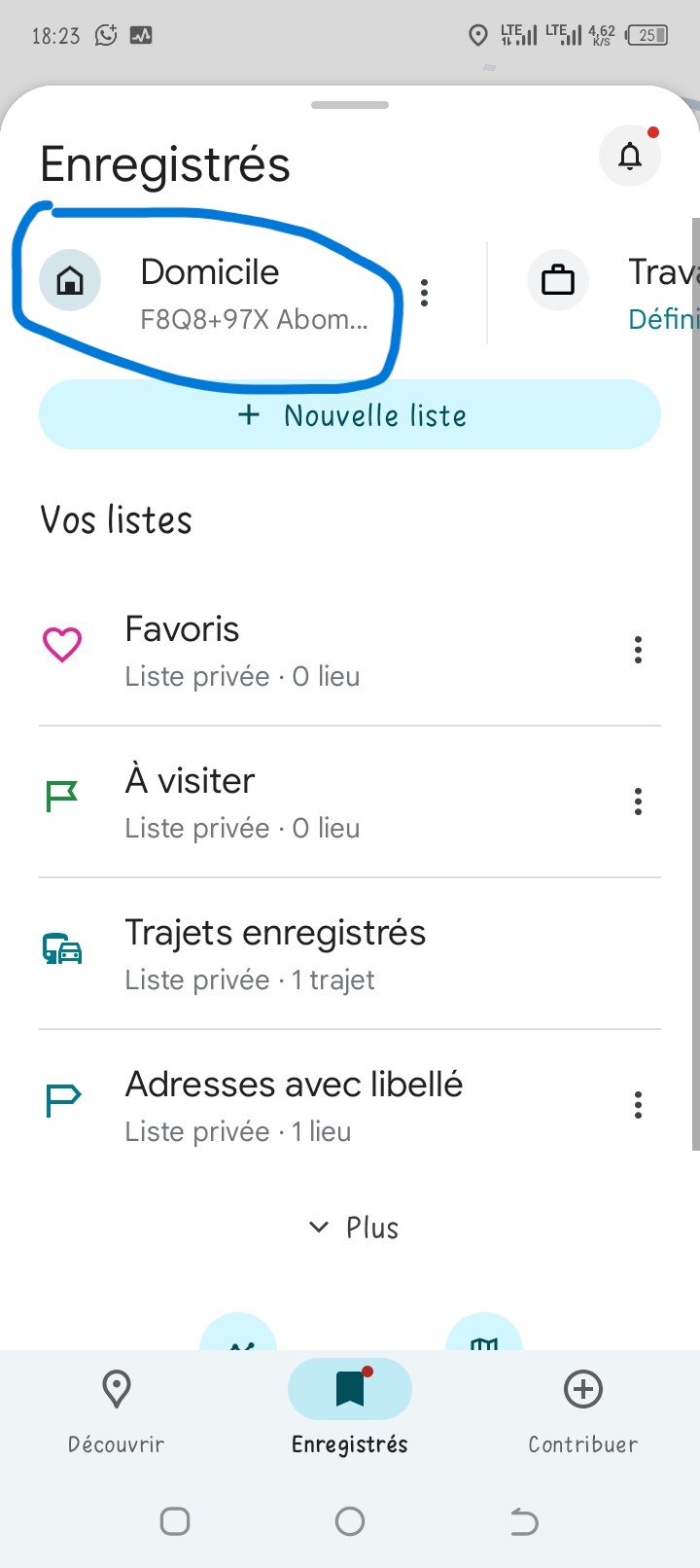
Task: Select the Favoris heart icon
Action: [62, 645]
